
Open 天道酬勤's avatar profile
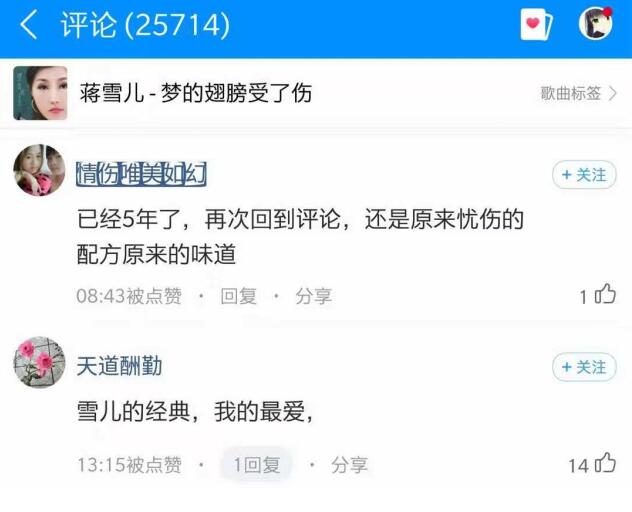click(x=39, y=362)
